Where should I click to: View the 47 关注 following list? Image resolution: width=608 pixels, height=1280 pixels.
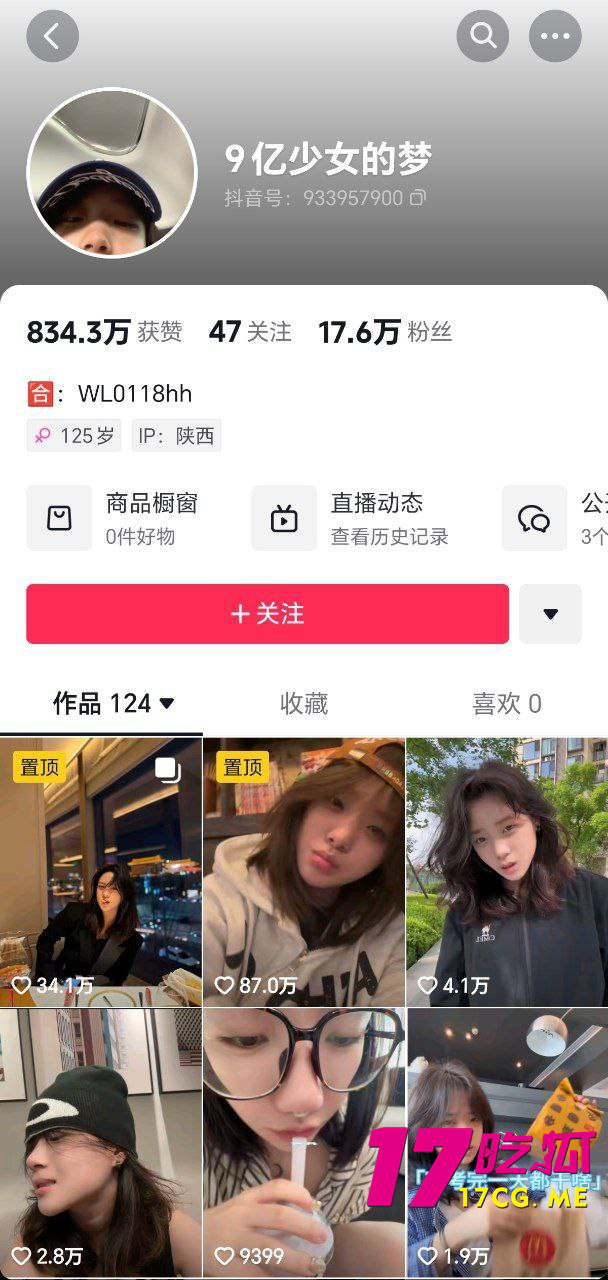250,332
